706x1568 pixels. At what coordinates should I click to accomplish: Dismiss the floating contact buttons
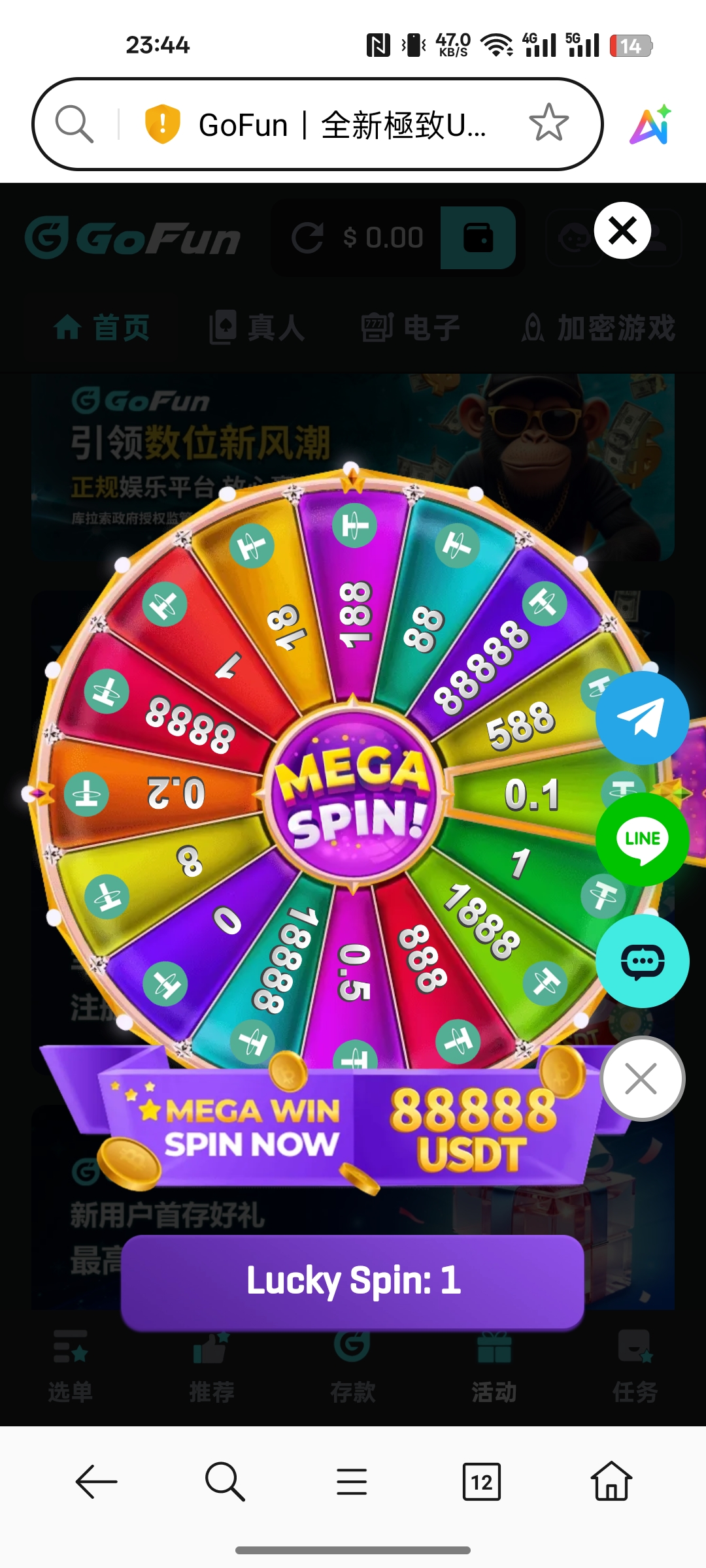641,1079
